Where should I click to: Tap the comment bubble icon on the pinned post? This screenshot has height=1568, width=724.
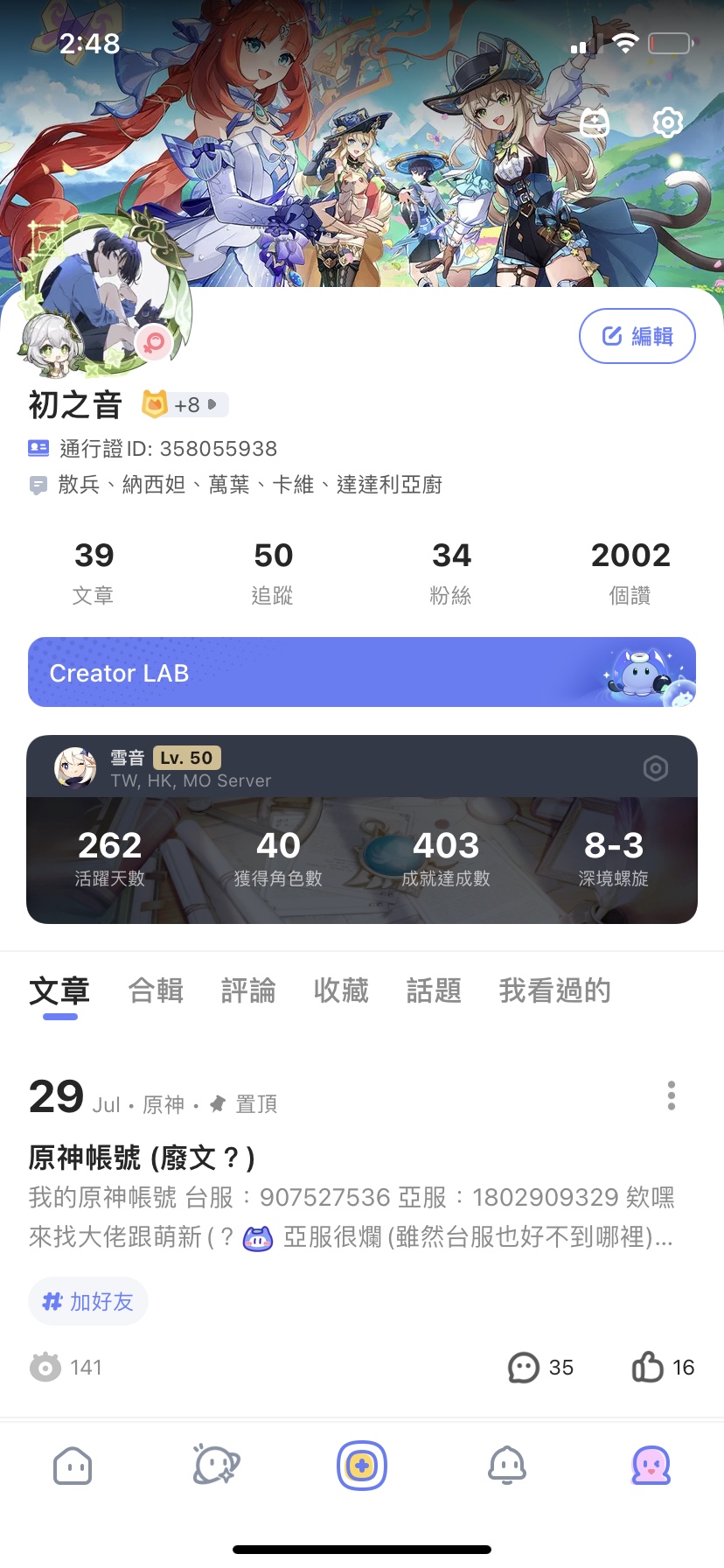[523, 1367]
